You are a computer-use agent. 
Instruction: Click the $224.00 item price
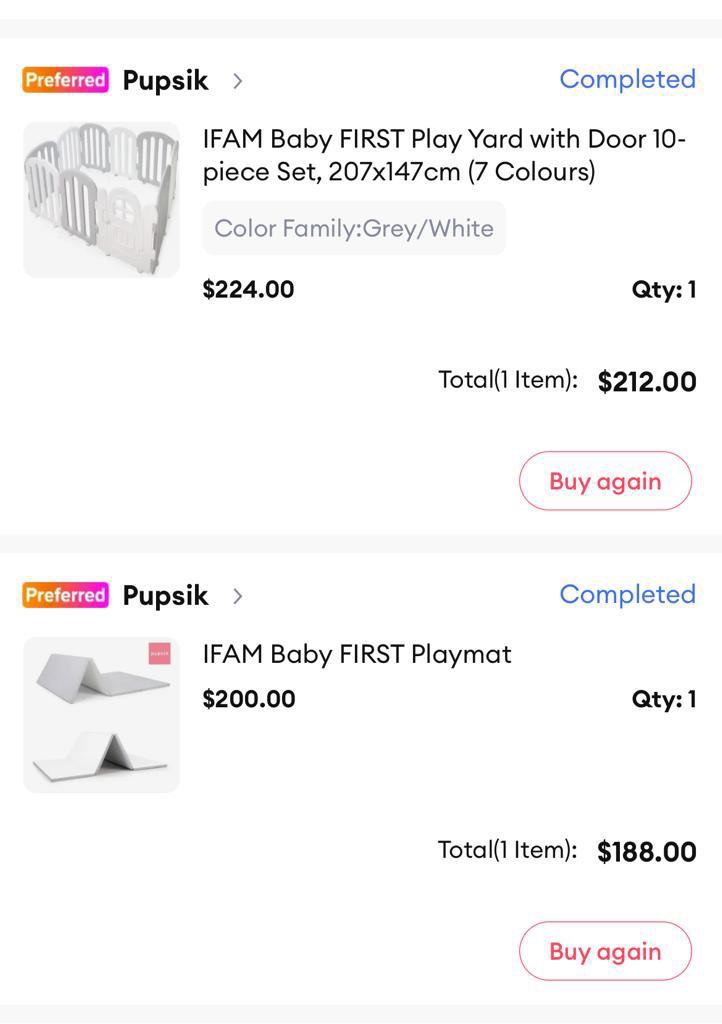tap(247, 289)
